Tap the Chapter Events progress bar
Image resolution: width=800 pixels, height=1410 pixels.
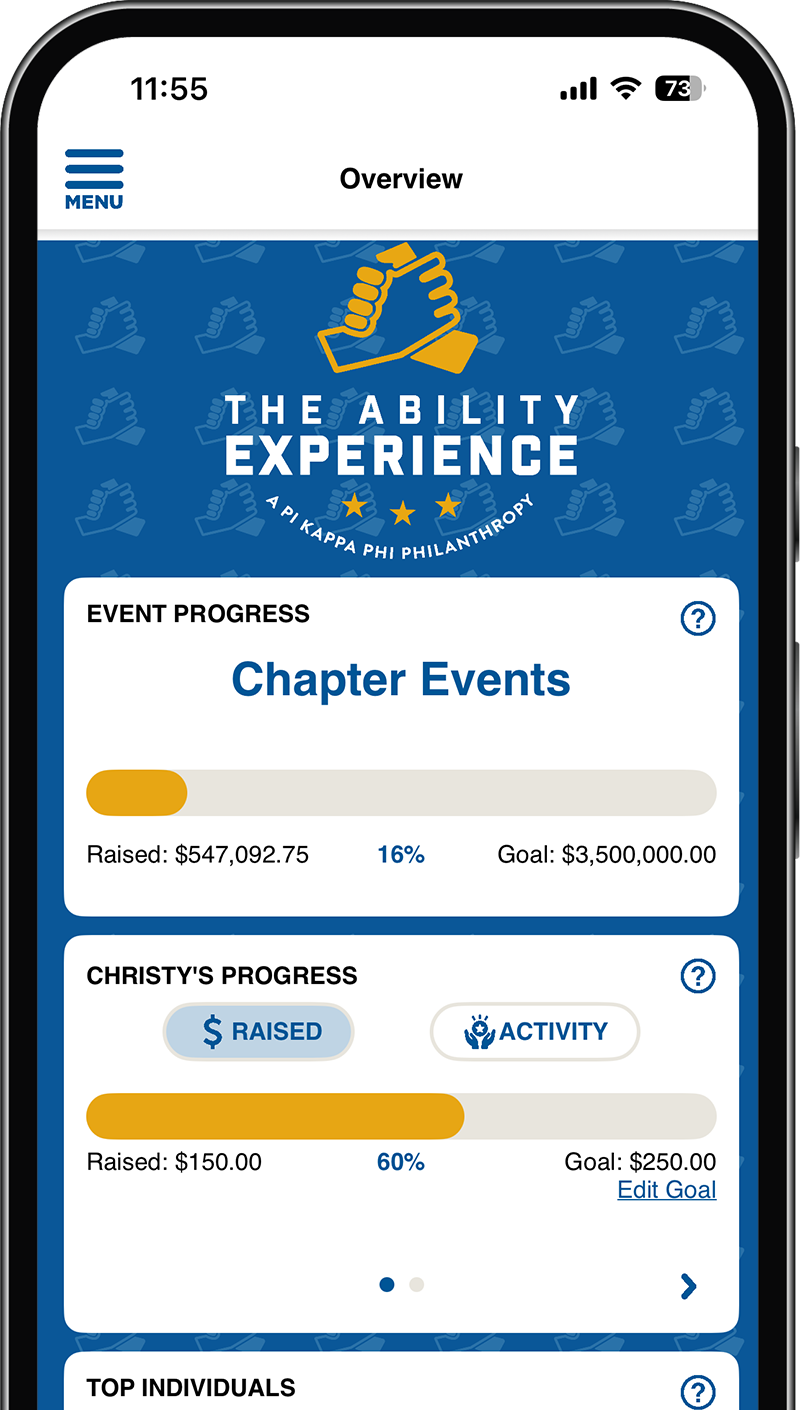400,792
